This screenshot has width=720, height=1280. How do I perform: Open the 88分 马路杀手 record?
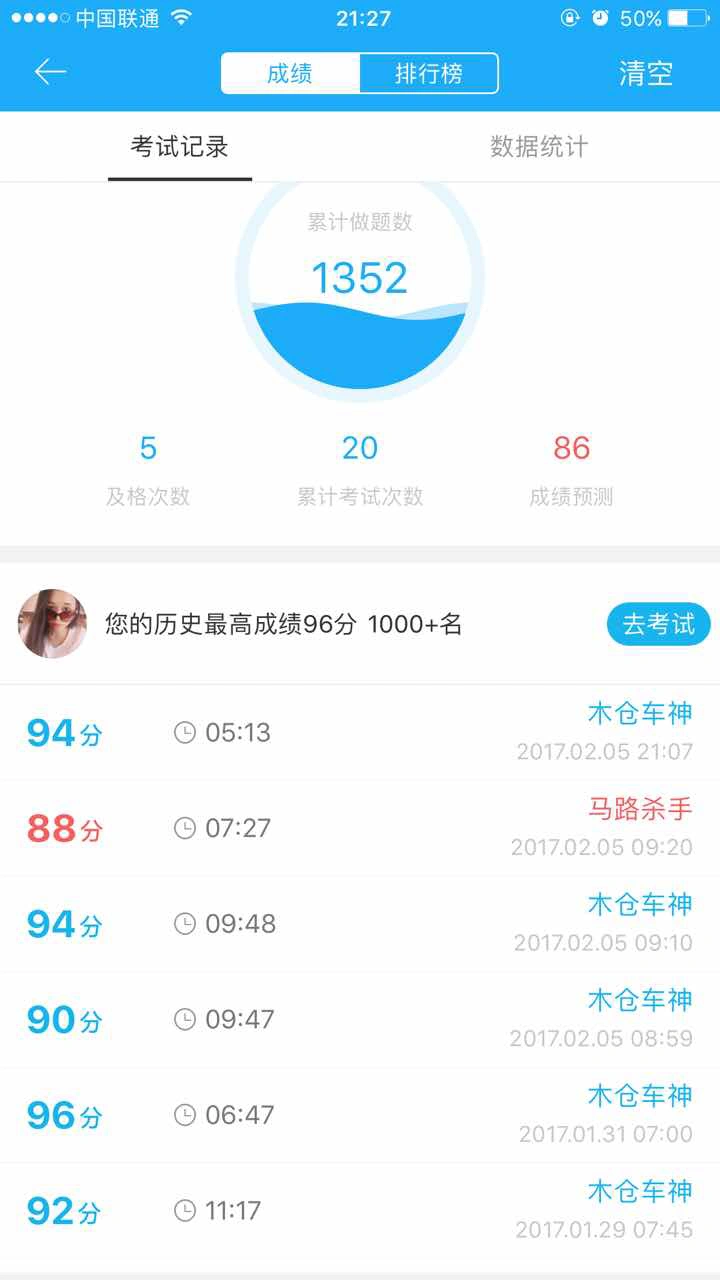[360, 828]
